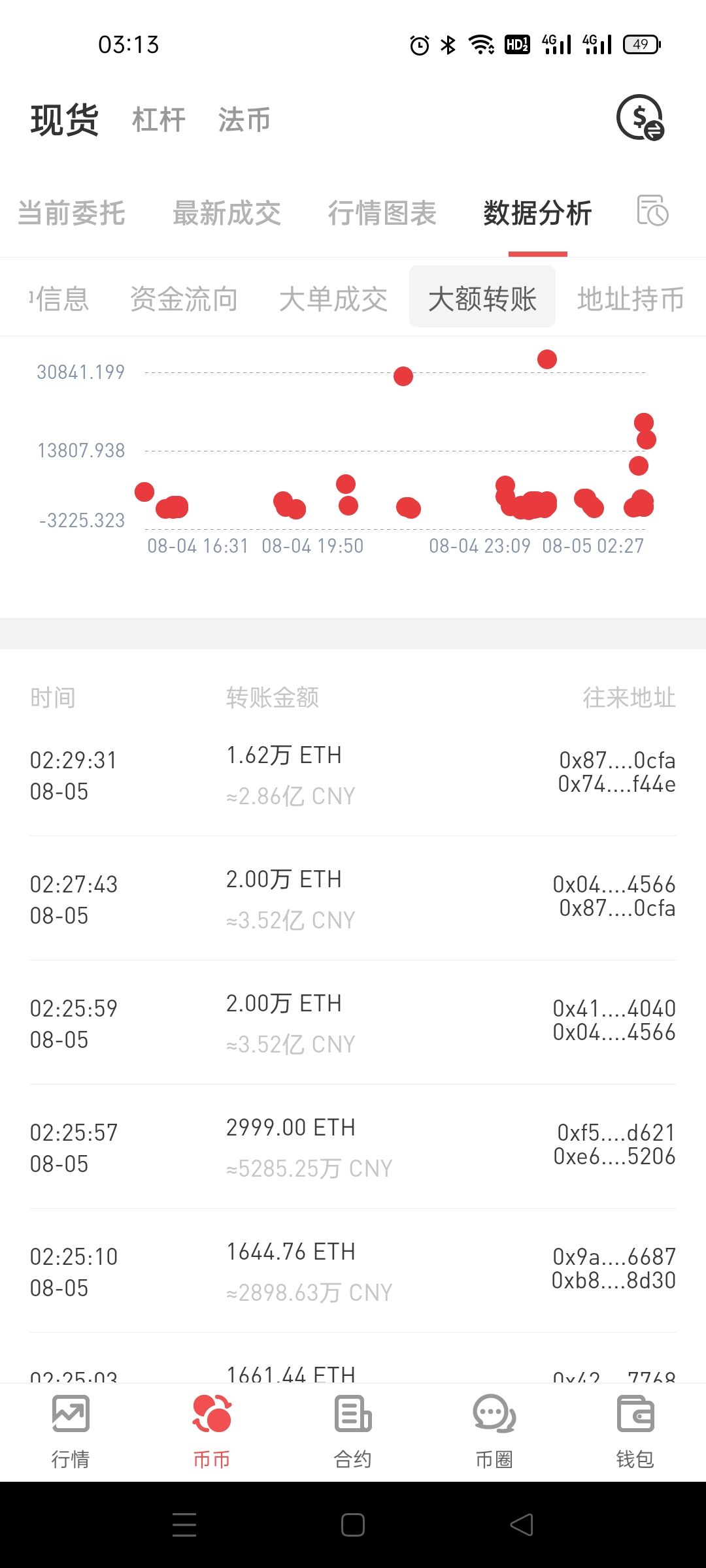Viewport: 706px width, 1568px height.
Task: Switch to the 行情图表 tab
Action: (382, 213)
